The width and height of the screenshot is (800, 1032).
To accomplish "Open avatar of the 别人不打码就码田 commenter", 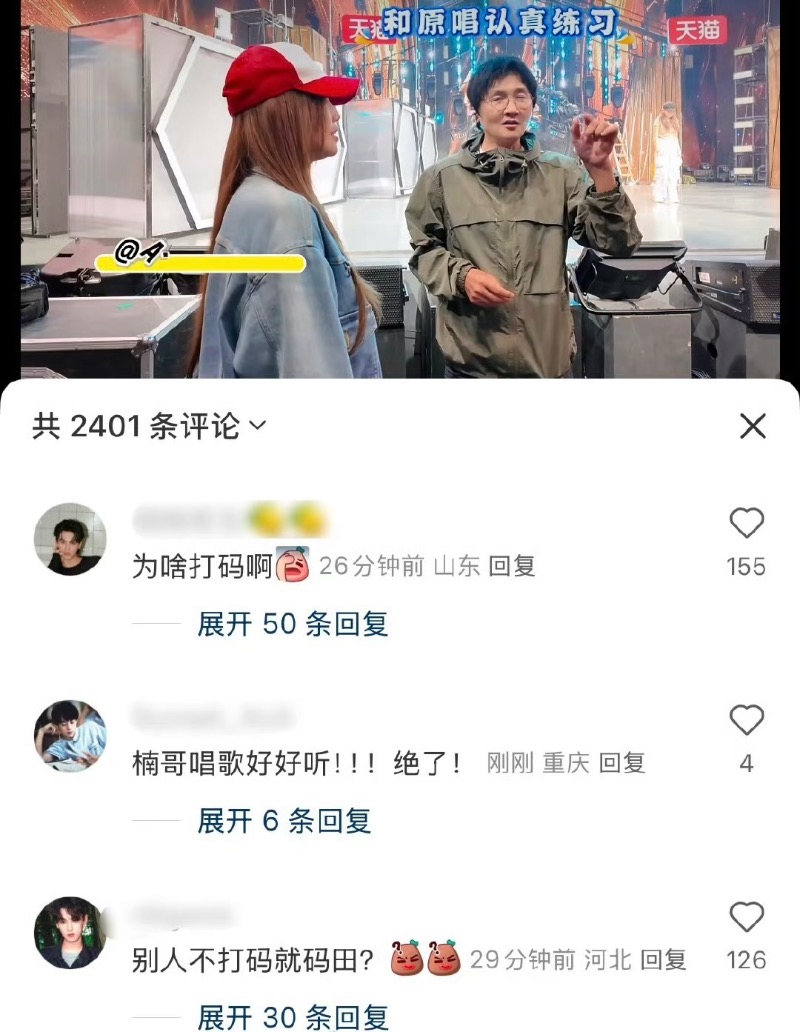I will pyautogui.click(x=70, y=932).
